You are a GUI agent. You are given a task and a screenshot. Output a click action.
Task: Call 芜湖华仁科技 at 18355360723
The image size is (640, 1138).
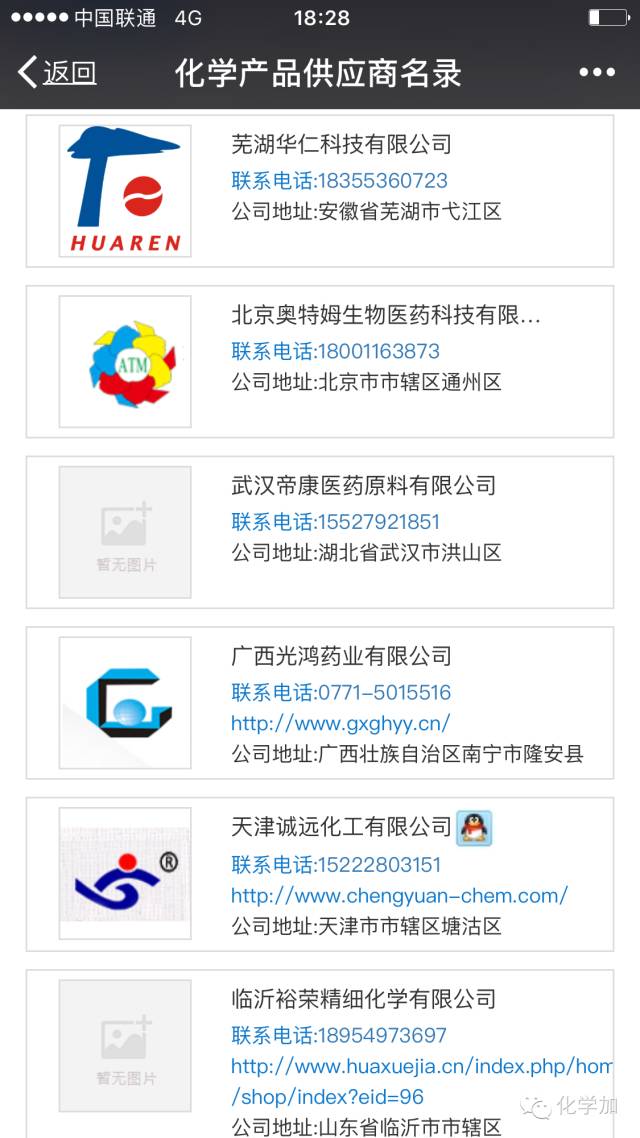point(339,181)
